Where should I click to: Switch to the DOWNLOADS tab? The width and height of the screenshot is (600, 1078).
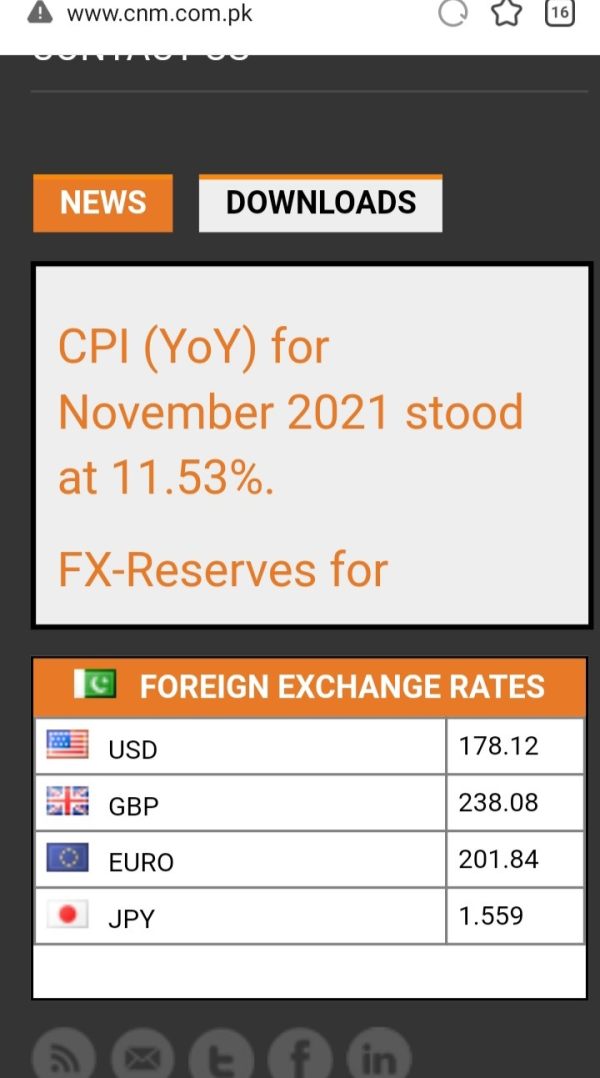click(321, 203)
